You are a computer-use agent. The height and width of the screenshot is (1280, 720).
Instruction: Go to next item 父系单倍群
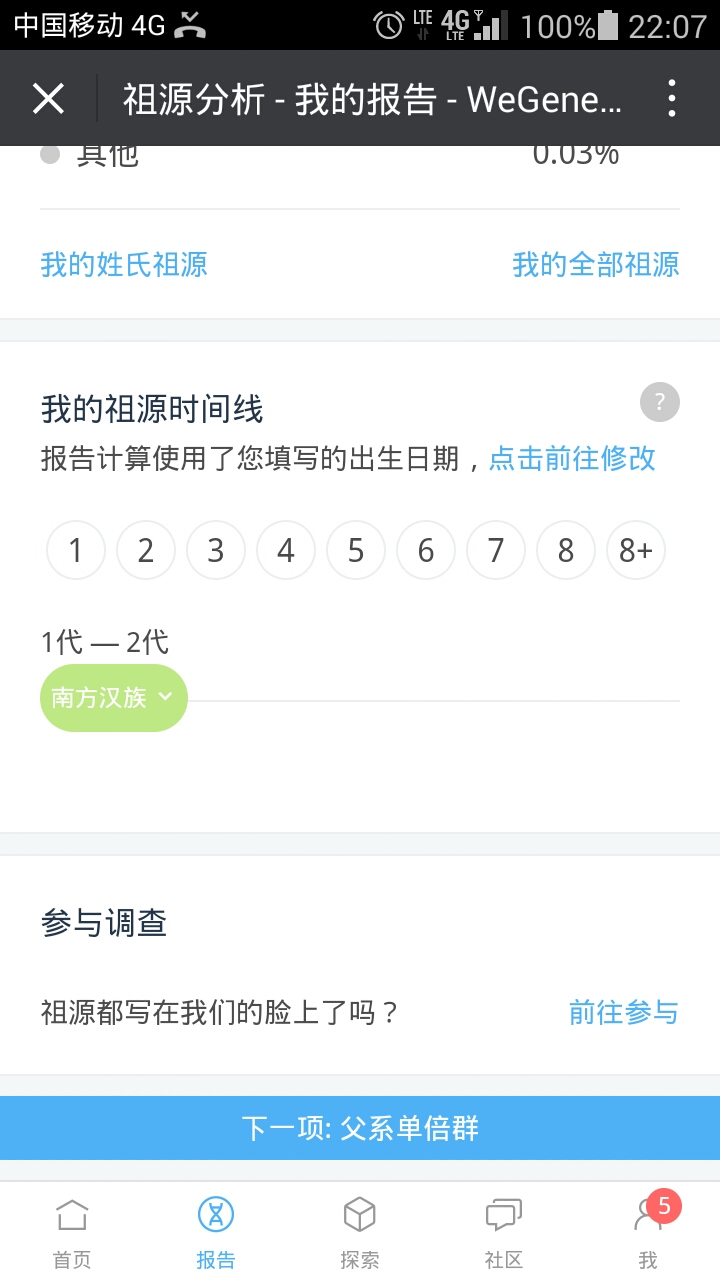coord(360,1128)
